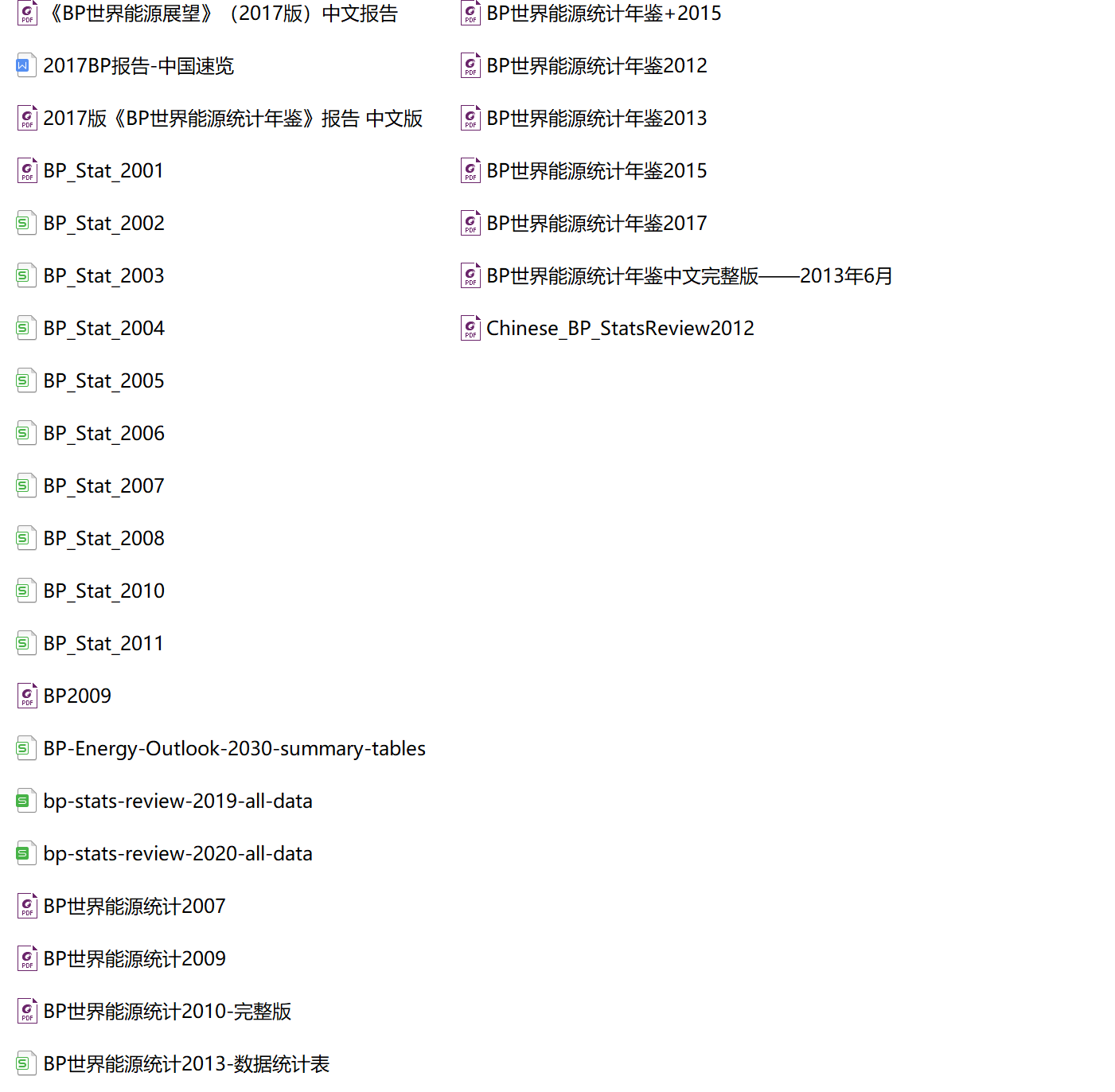Screen dimensions: 1115x1092
Task: Open the BP_Stat_2005 spreadsheet
Action: (103, 381)
